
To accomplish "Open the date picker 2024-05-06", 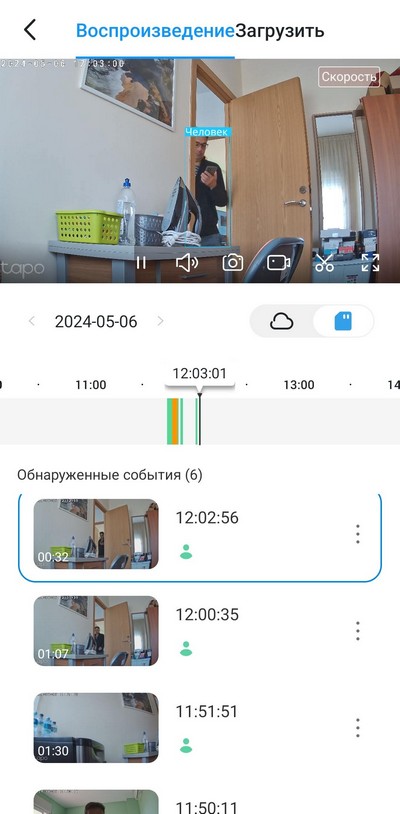I will (96, 321).
